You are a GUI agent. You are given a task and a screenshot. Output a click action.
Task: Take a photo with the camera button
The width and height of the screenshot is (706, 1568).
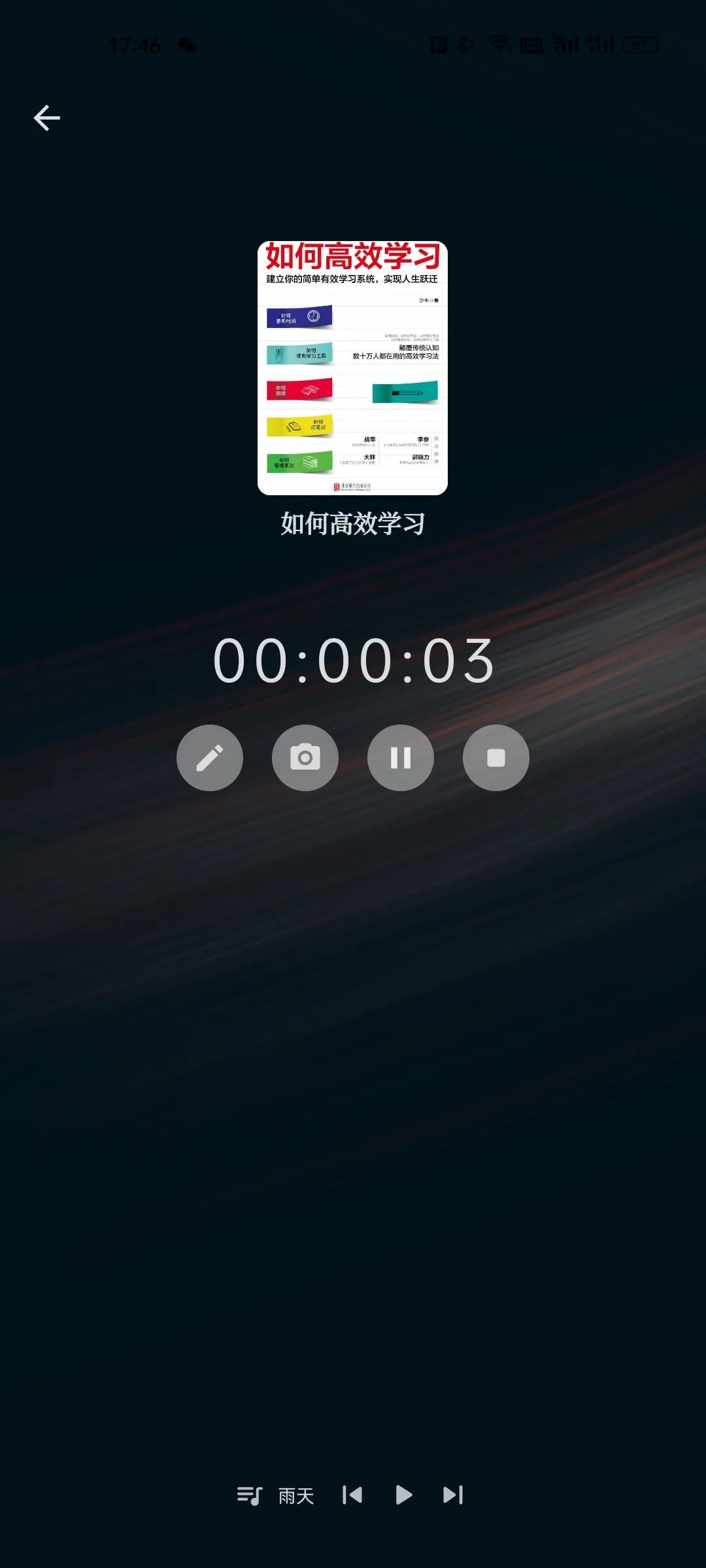pos(305,758)
